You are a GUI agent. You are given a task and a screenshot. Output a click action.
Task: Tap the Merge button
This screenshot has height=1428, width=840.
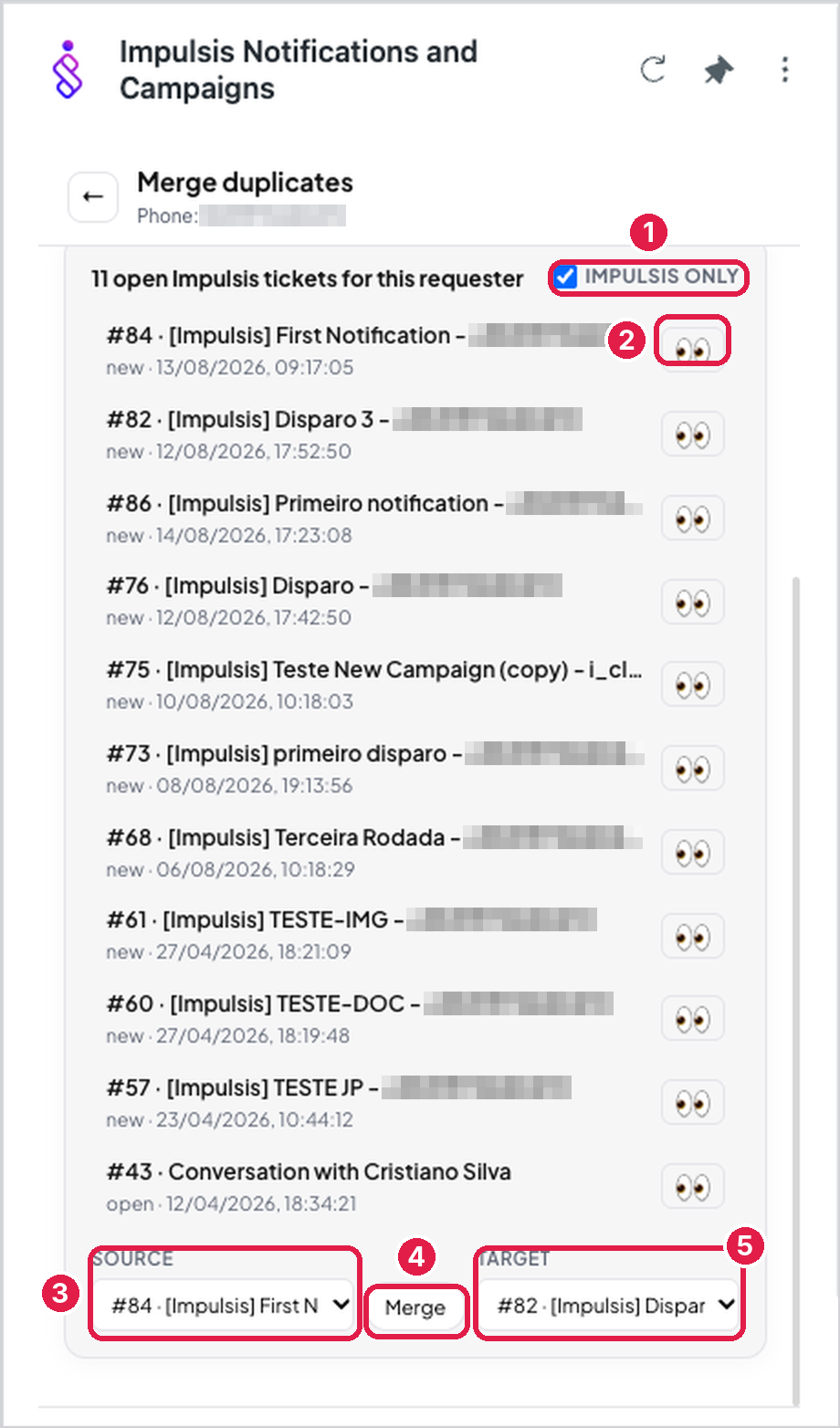click(415, 1307)
